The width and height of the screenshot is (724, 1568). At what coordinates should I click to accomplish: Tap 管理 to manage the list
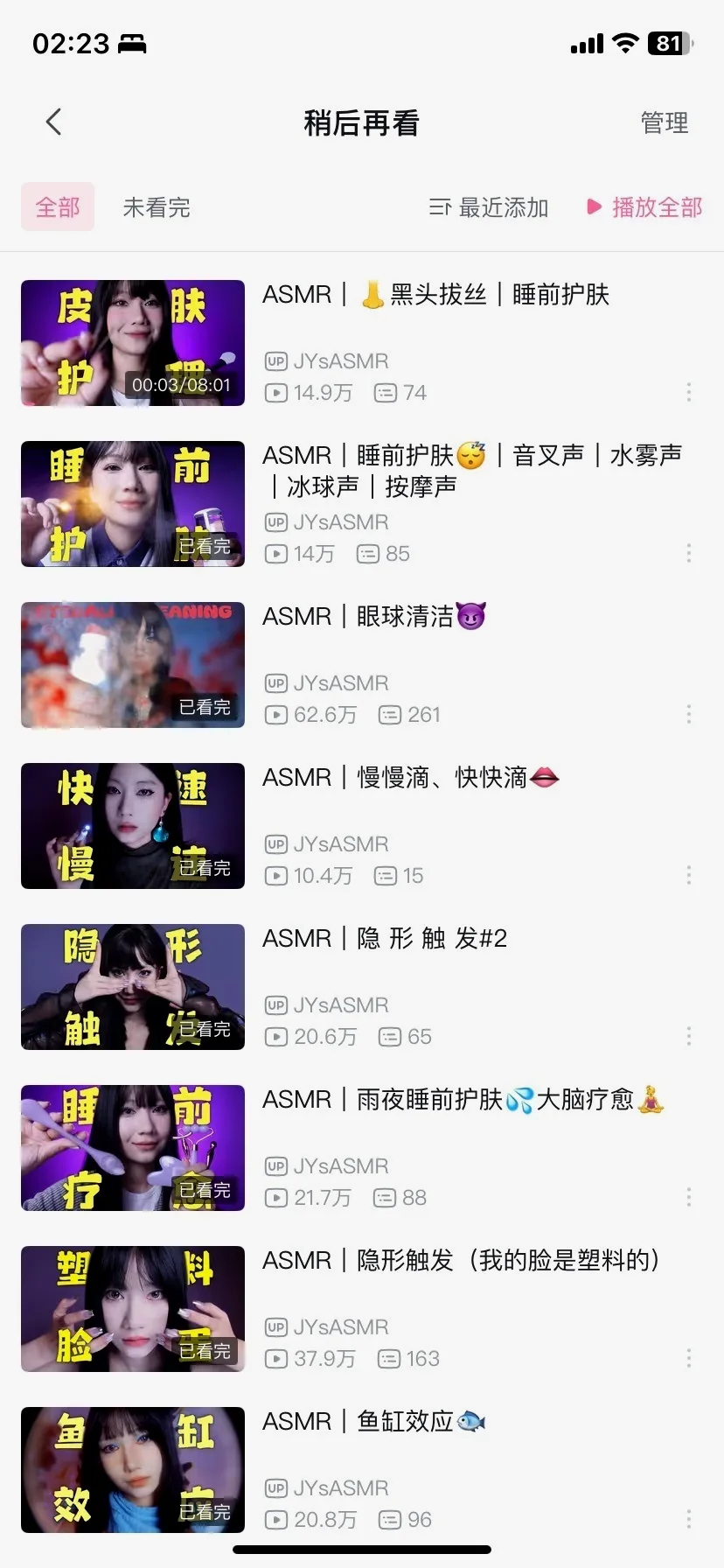point(664,123)
